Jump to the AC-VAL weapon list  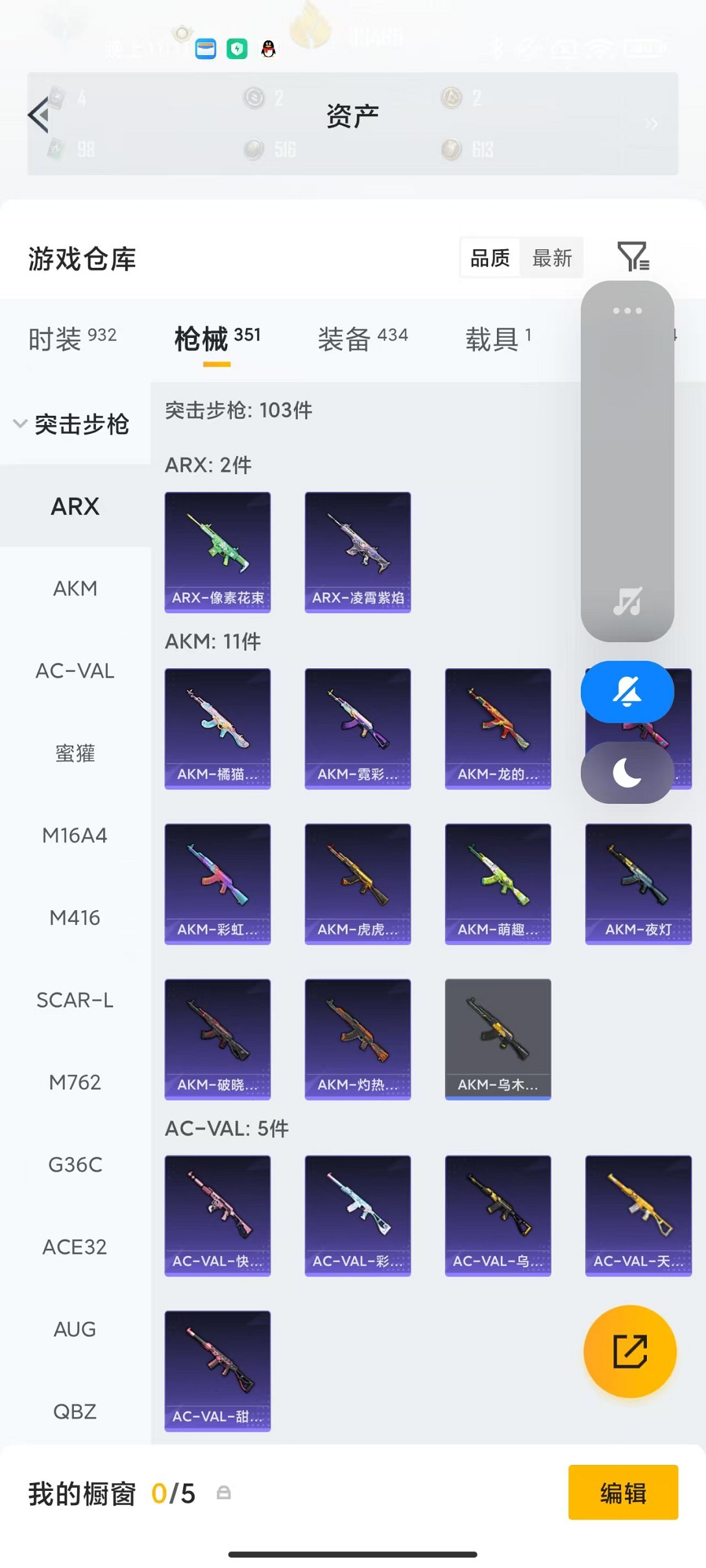[x=75, y=671]
